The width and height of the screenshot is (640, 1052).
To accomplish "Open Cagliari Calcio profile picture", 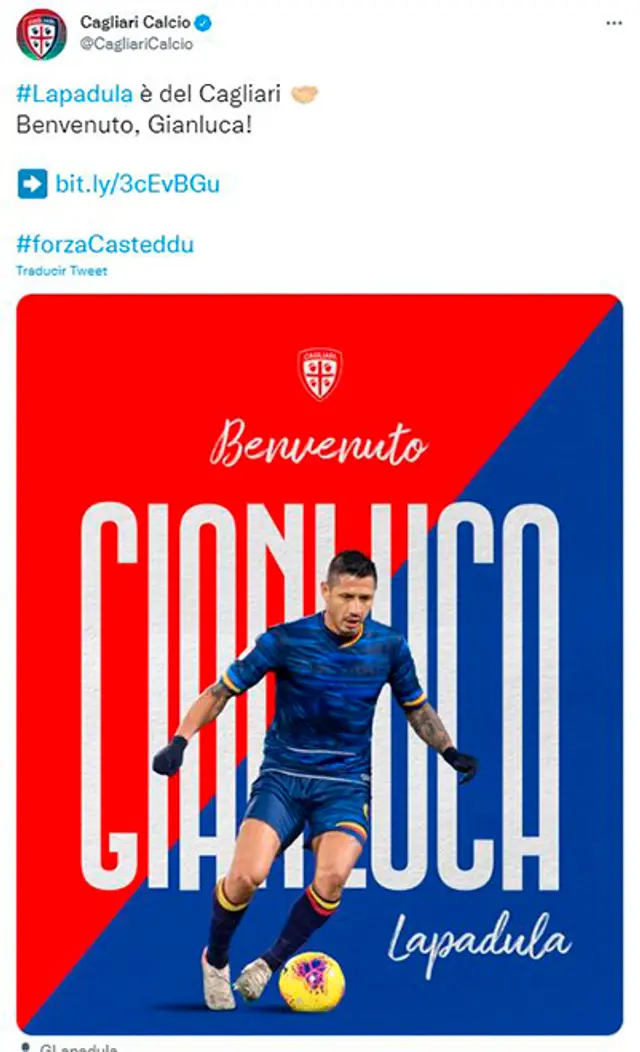I will [x=41, y=34].
